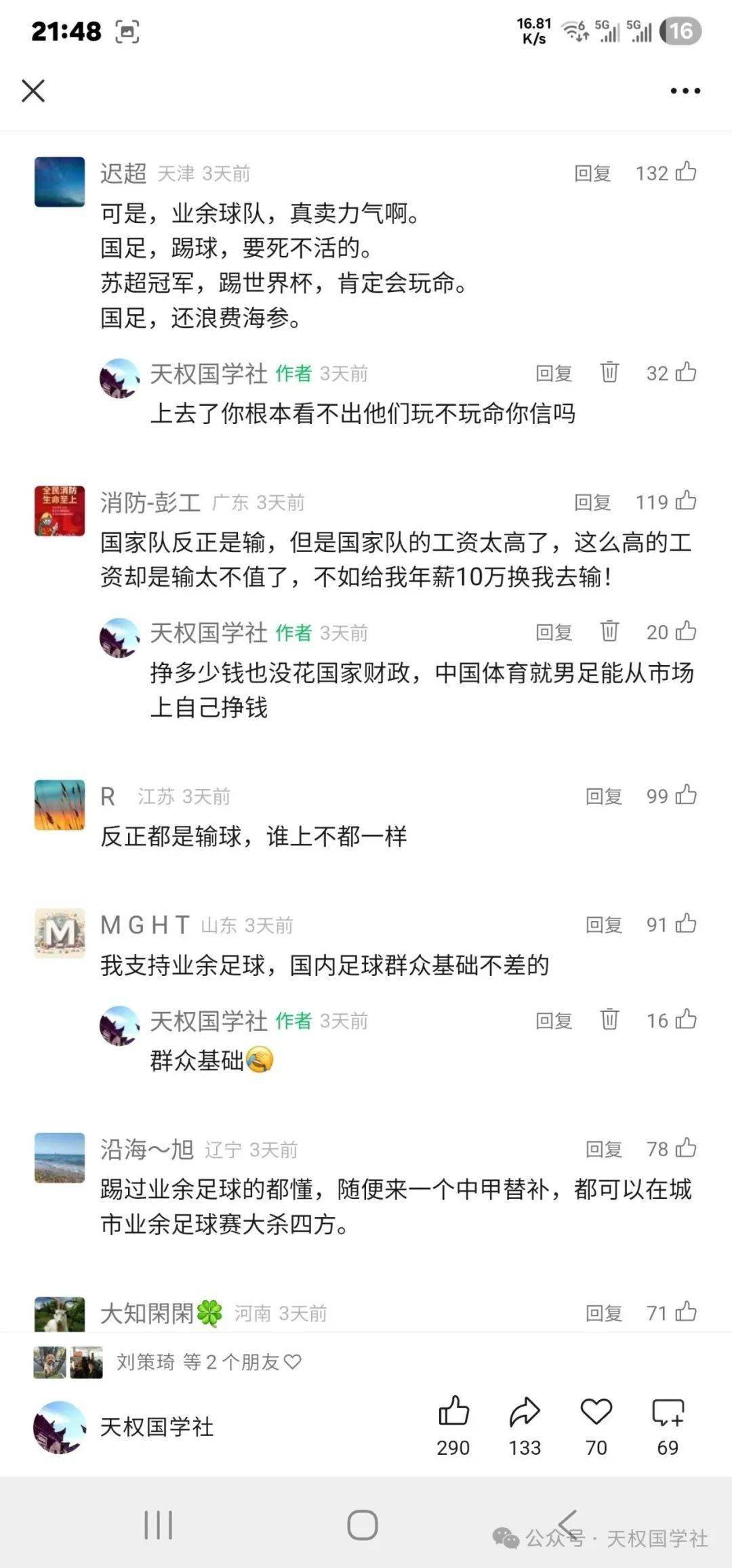Reply to R's comment

[603, 796]
